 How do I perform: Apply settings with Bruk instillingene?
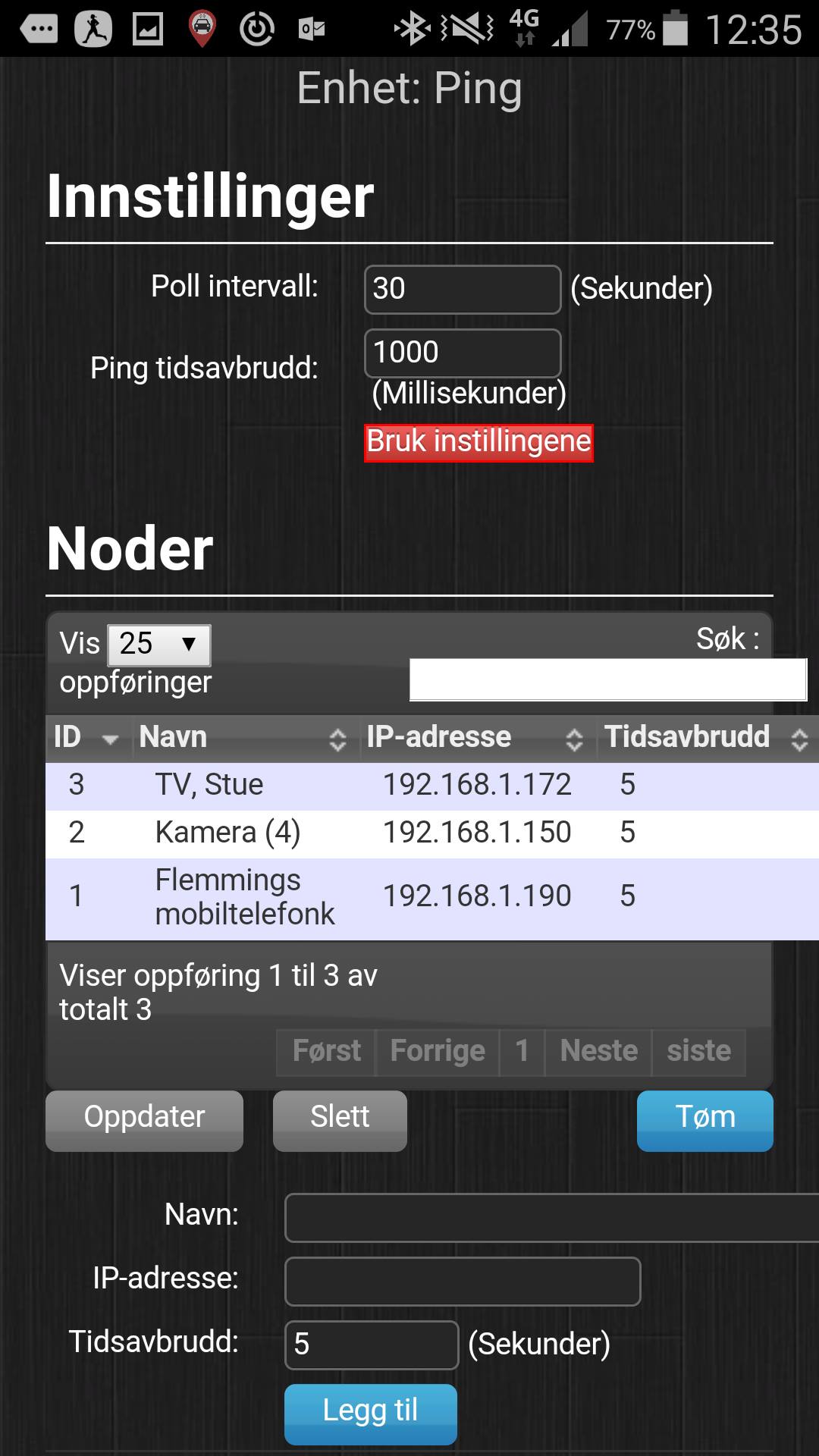(479, 442)
